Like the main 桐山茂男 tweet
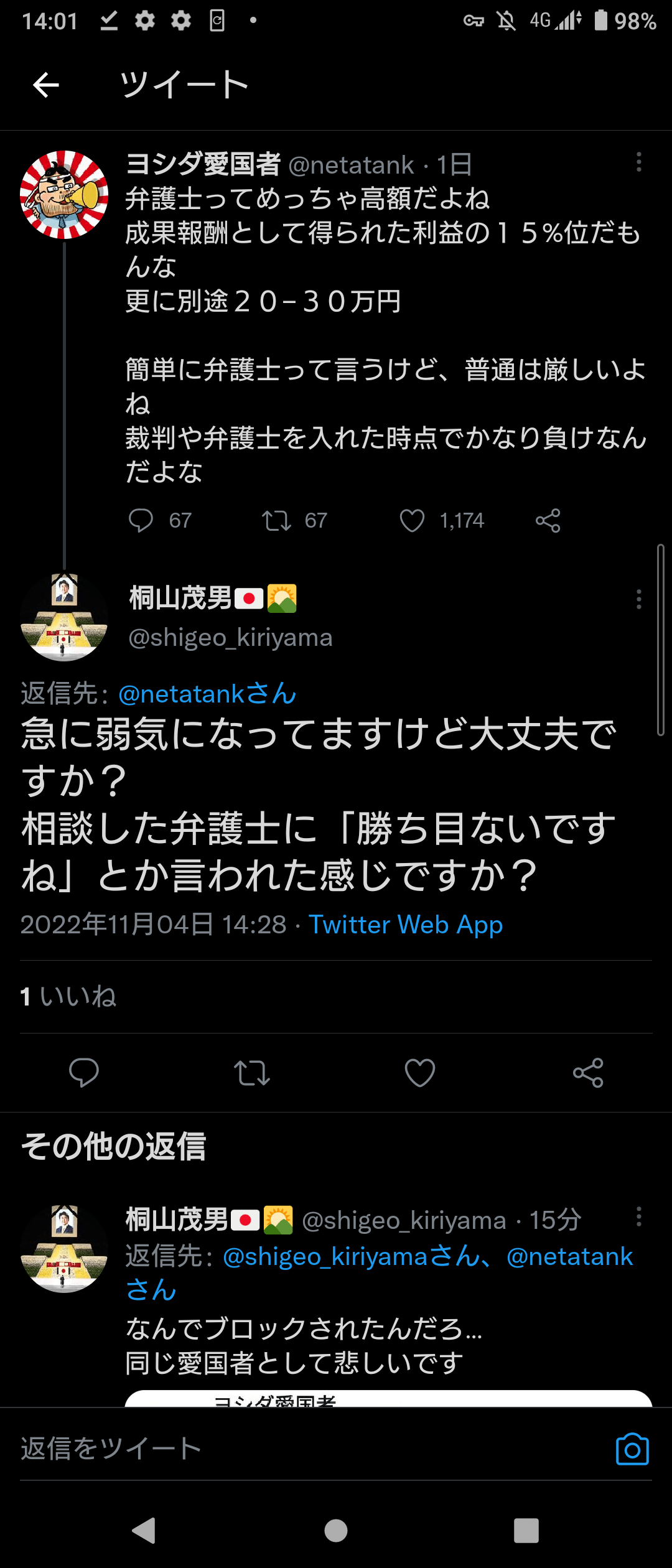This screenshot has width=672, height=1568. coord(420,1072)
